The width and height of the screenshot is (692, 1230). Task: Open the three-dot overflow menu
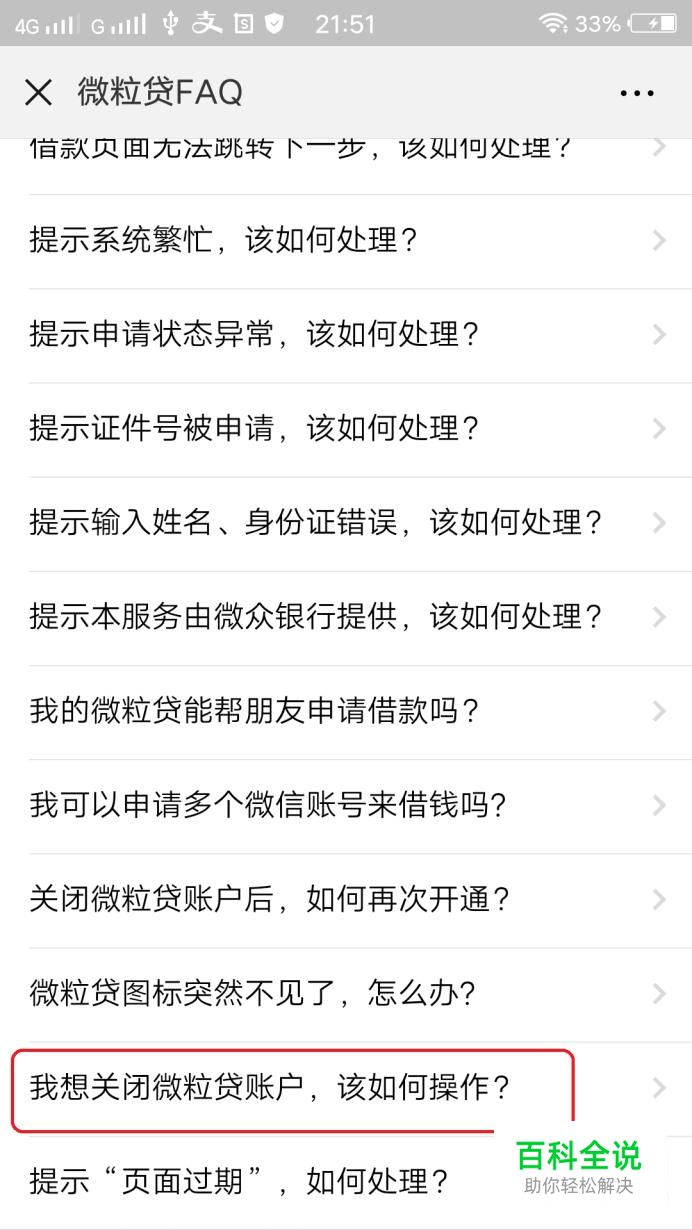point(637,93)
